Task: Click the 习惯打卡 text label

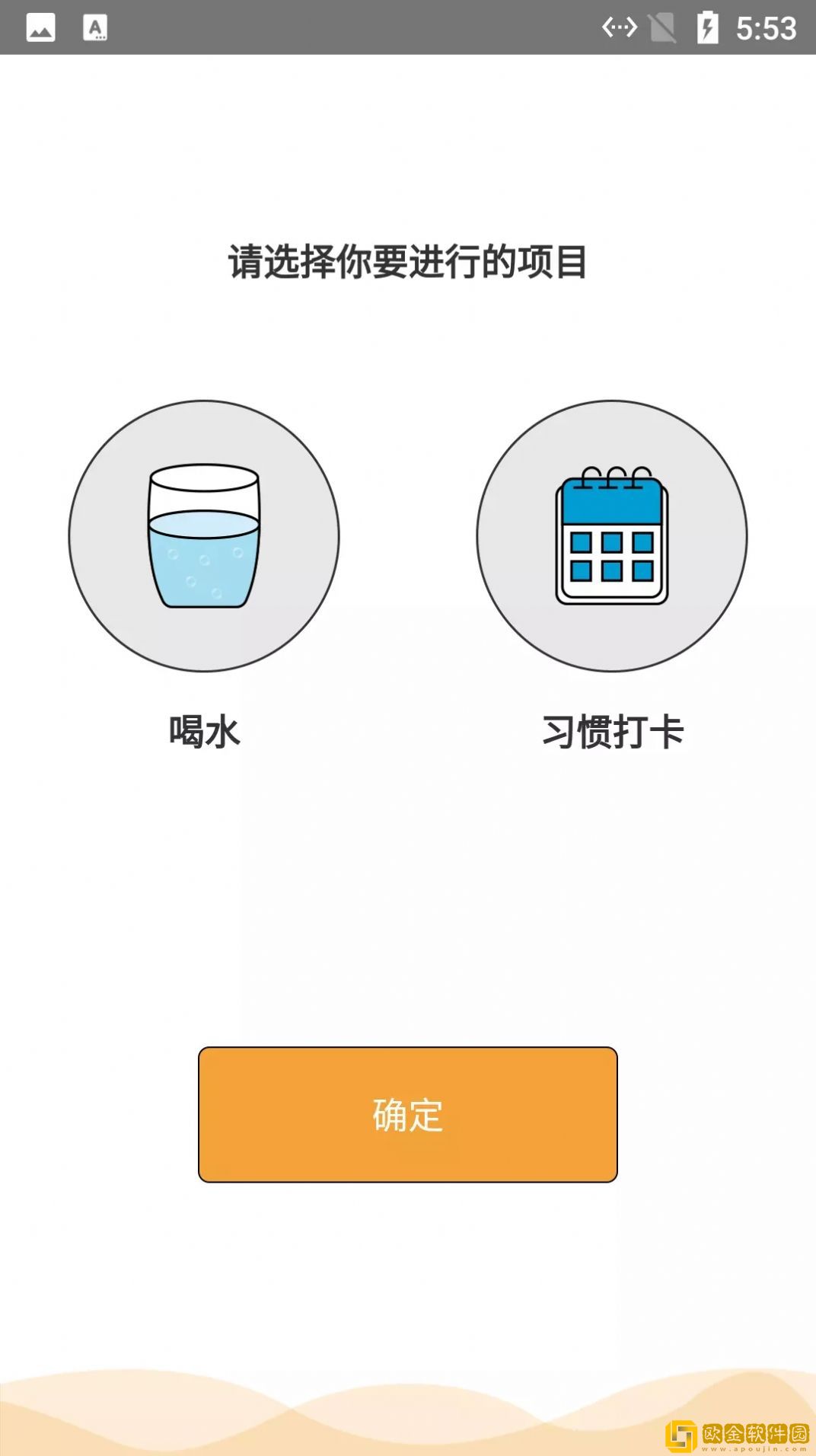Action: point(614,730)
